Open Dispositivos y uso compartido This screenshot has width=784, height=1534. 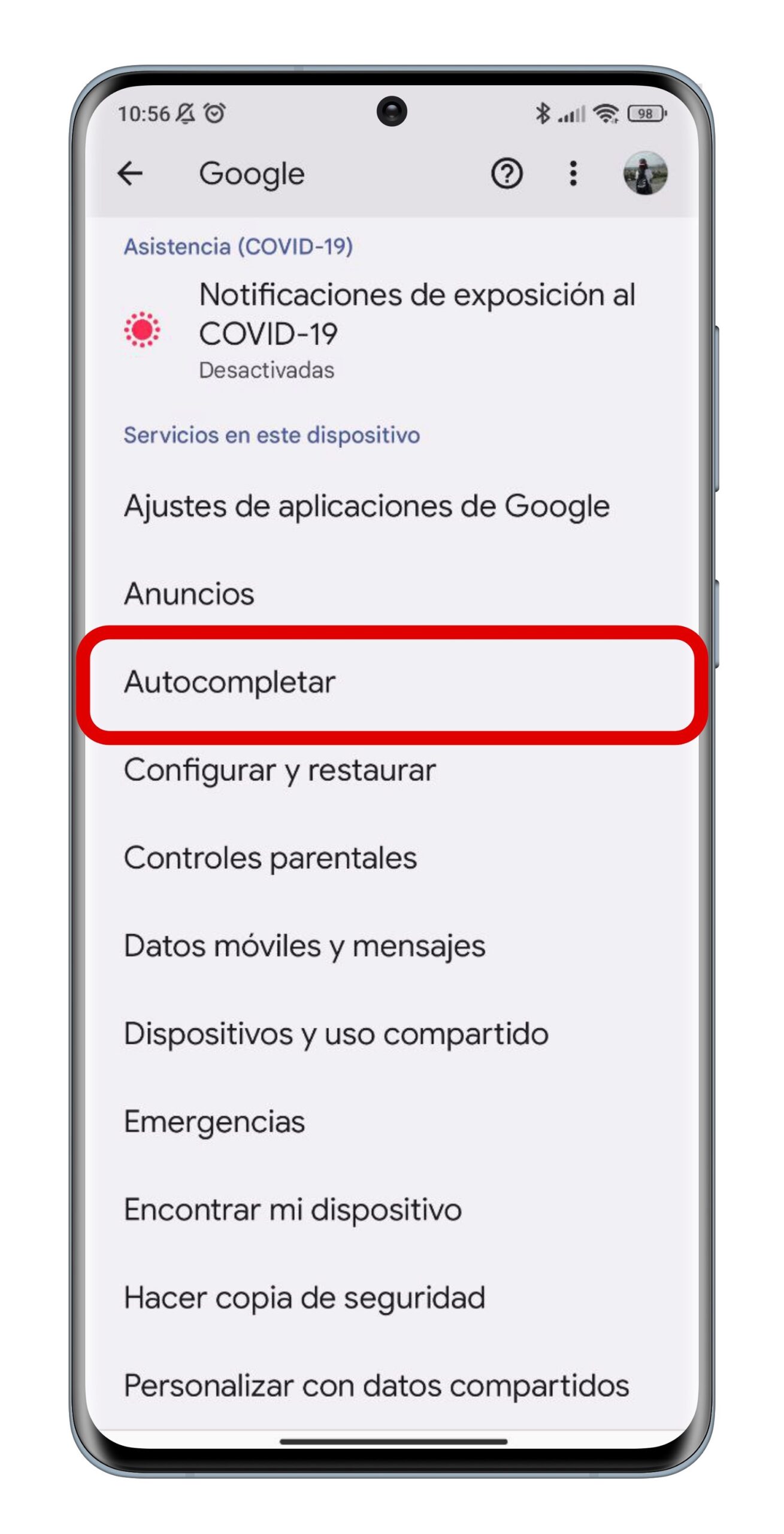(x=392, y=1034)
